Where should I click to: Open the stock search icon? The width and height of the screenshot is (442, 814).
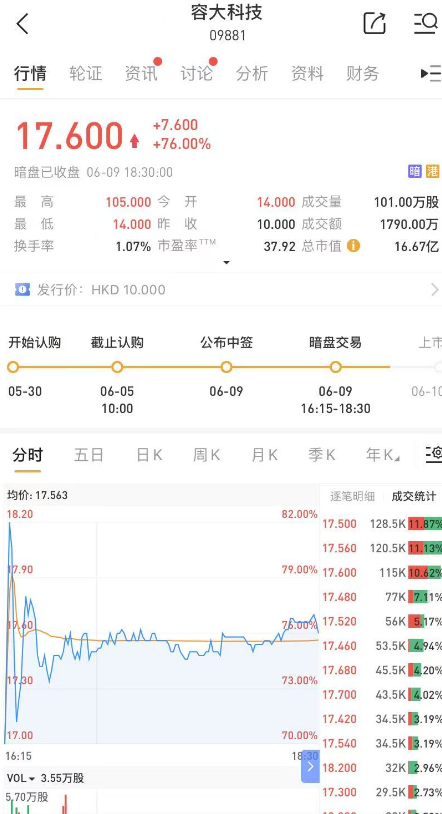[426, 23]
